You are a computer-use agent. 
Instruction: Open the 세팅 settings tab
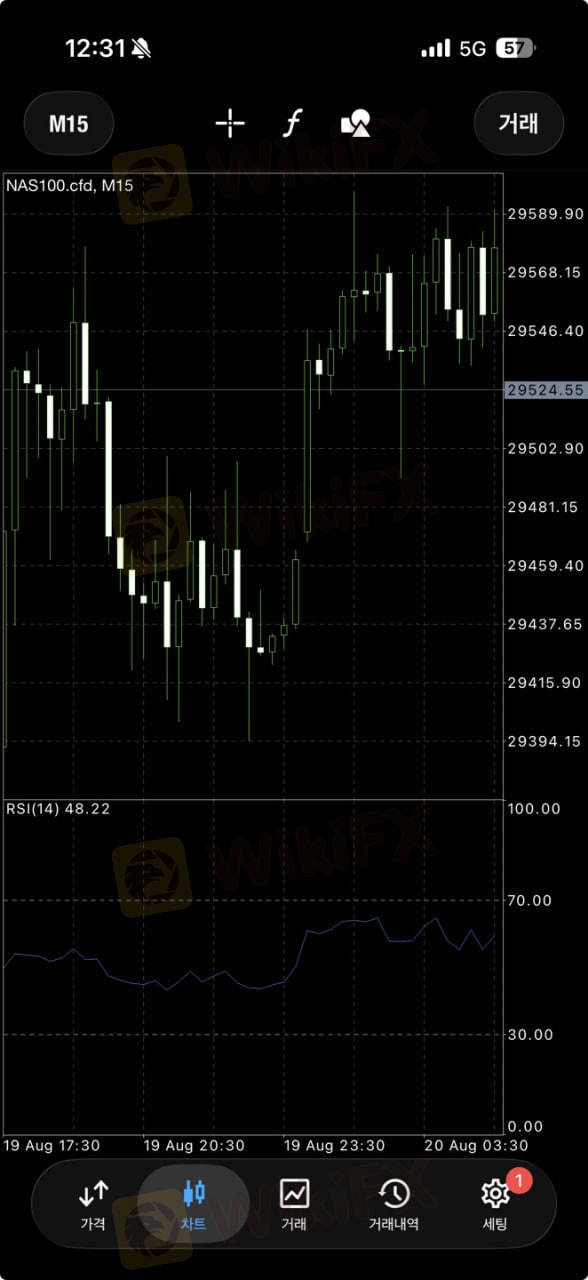[x=495, y=1204]
